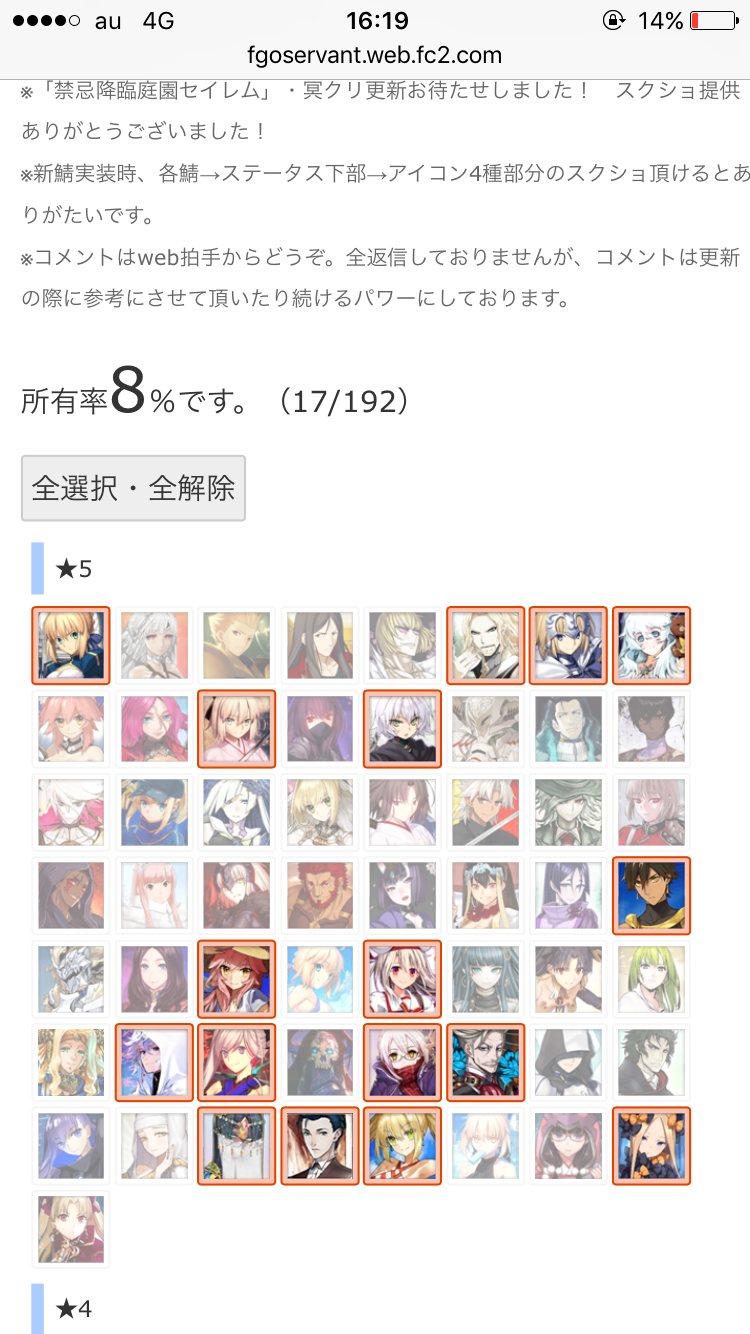750x1334 pixels.
Task: Select the golden-armored Gilgamesh icon
Action: pos(236,645)
